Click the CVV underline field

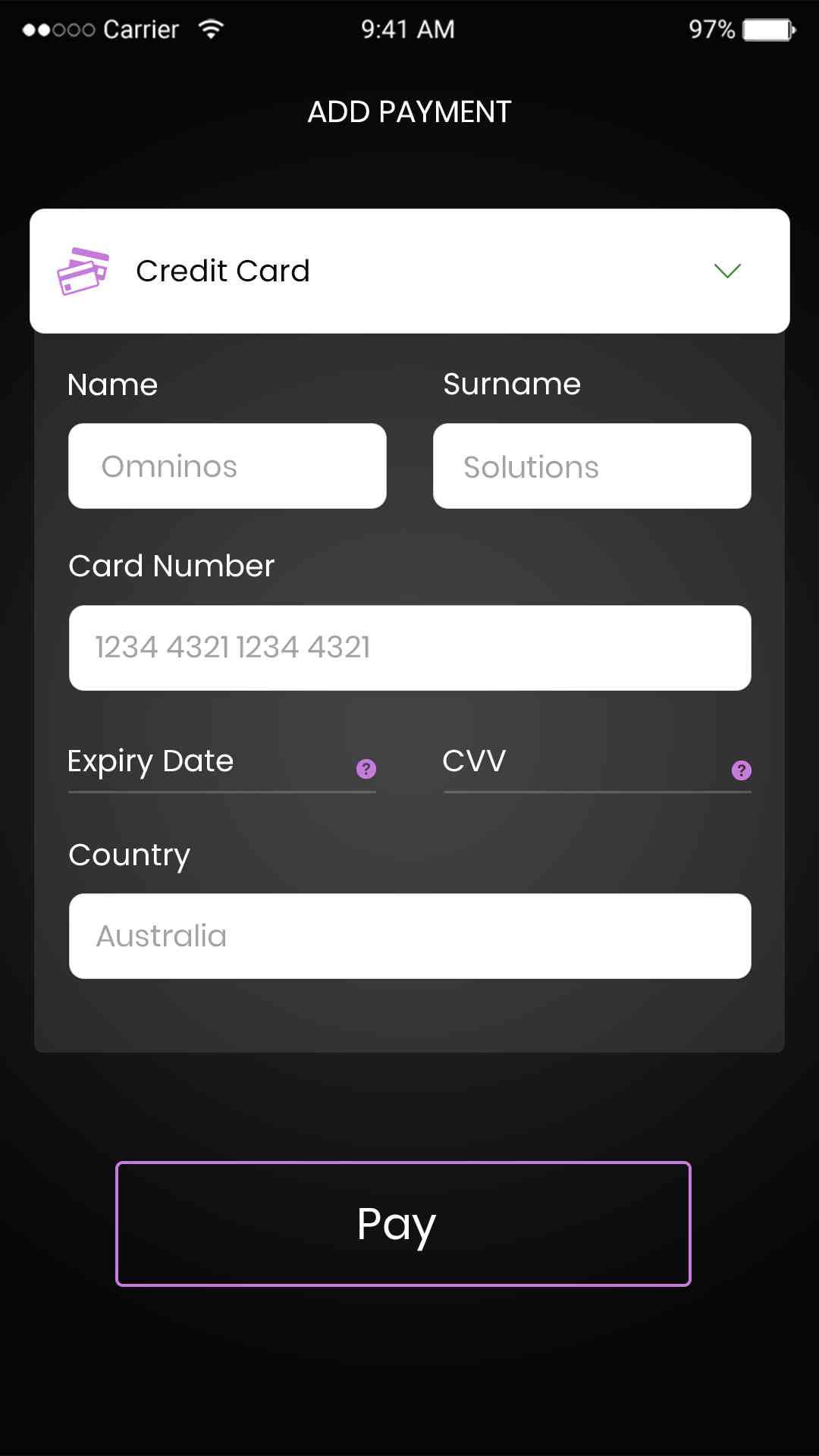[x=595, y=789]
